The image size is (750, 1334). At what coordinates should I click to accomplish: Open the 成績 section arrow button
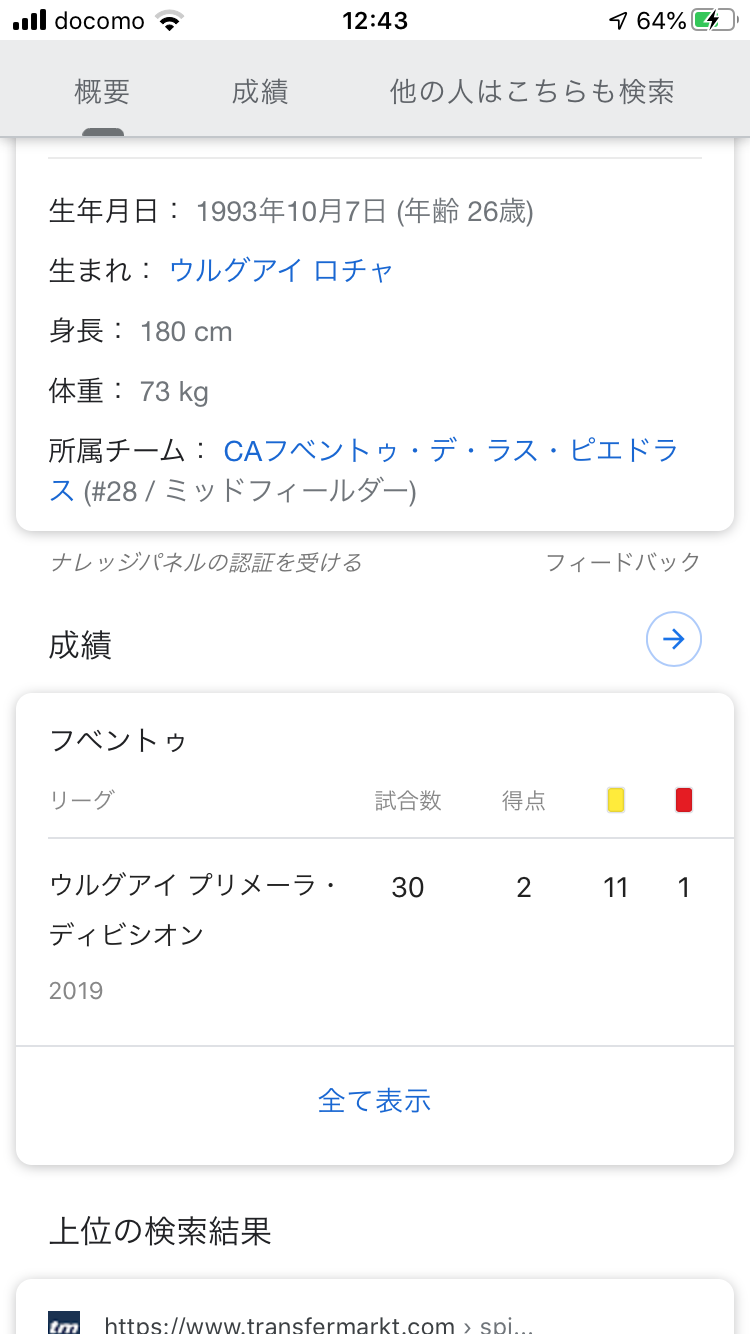674,640
